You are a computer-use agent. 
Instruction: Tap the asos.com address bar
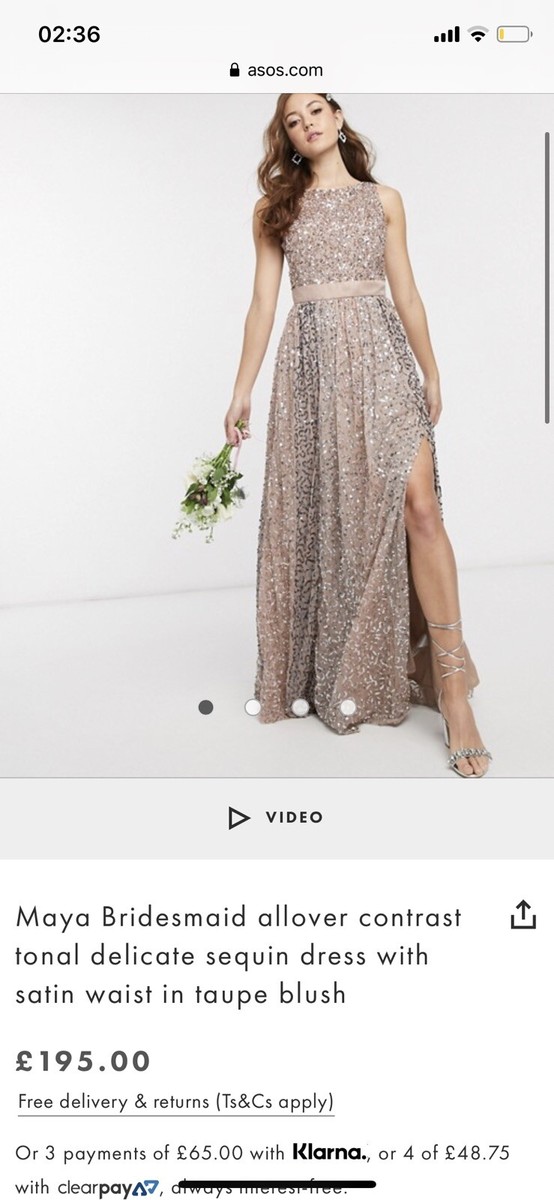[x=277, y=70]
